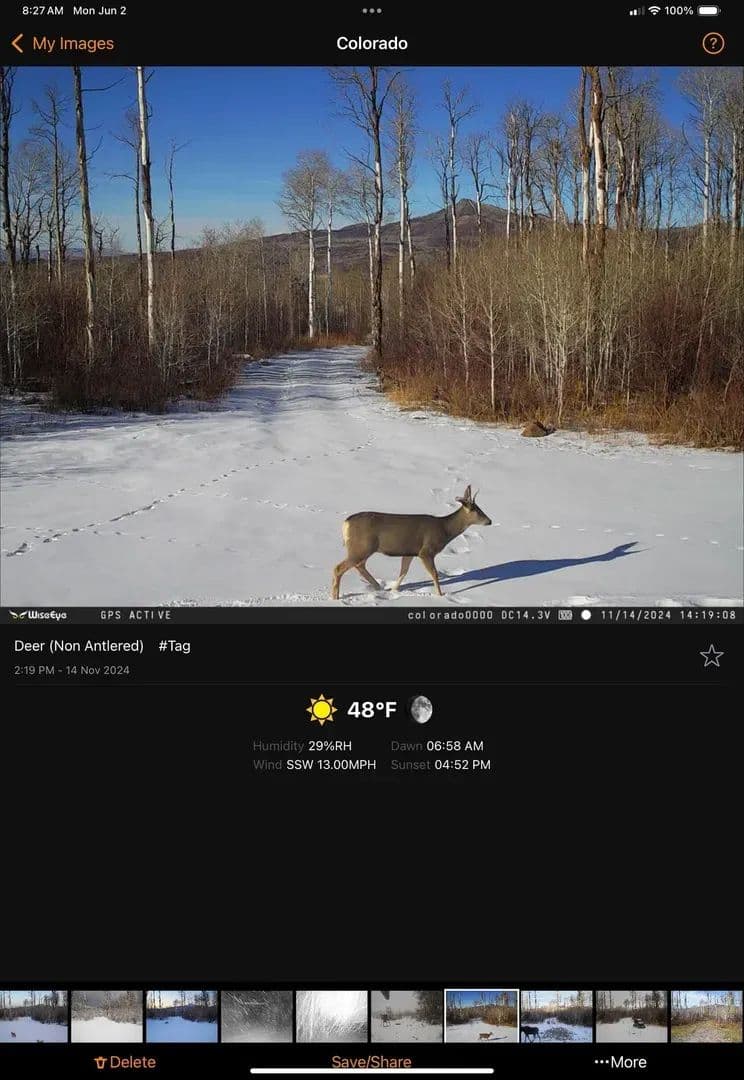Select the last thumbnail showing a dirt road

tap(706, 1016)
